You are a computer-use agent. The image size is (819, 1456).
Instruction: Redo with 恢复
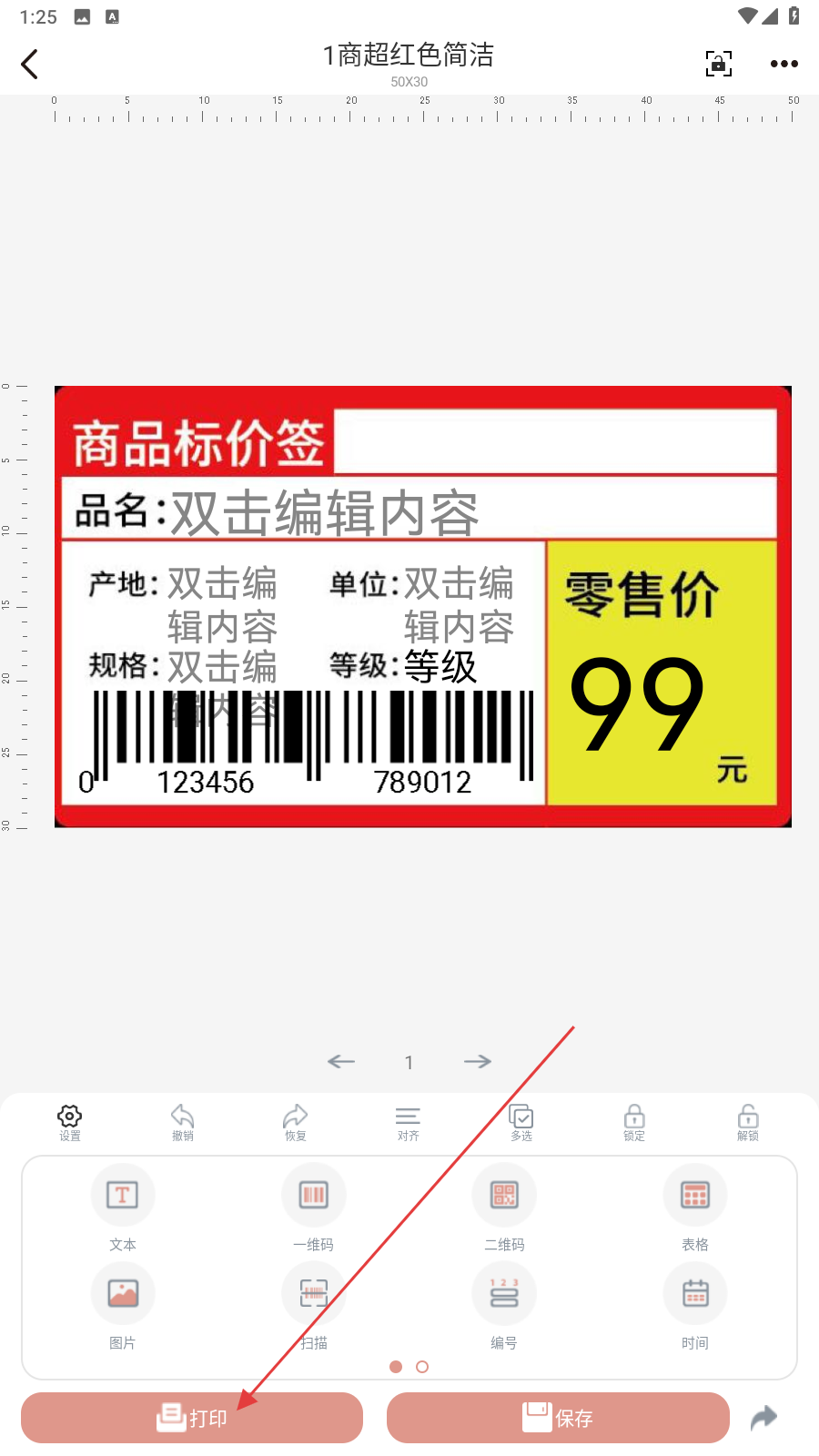pos(296,1123)
